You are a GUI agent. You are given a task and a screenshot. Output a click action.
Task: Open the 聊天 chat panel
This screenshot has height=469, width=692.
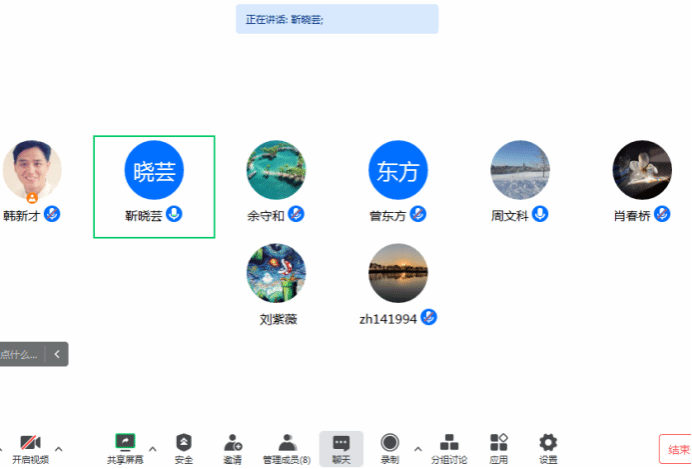tap(341, 447)
